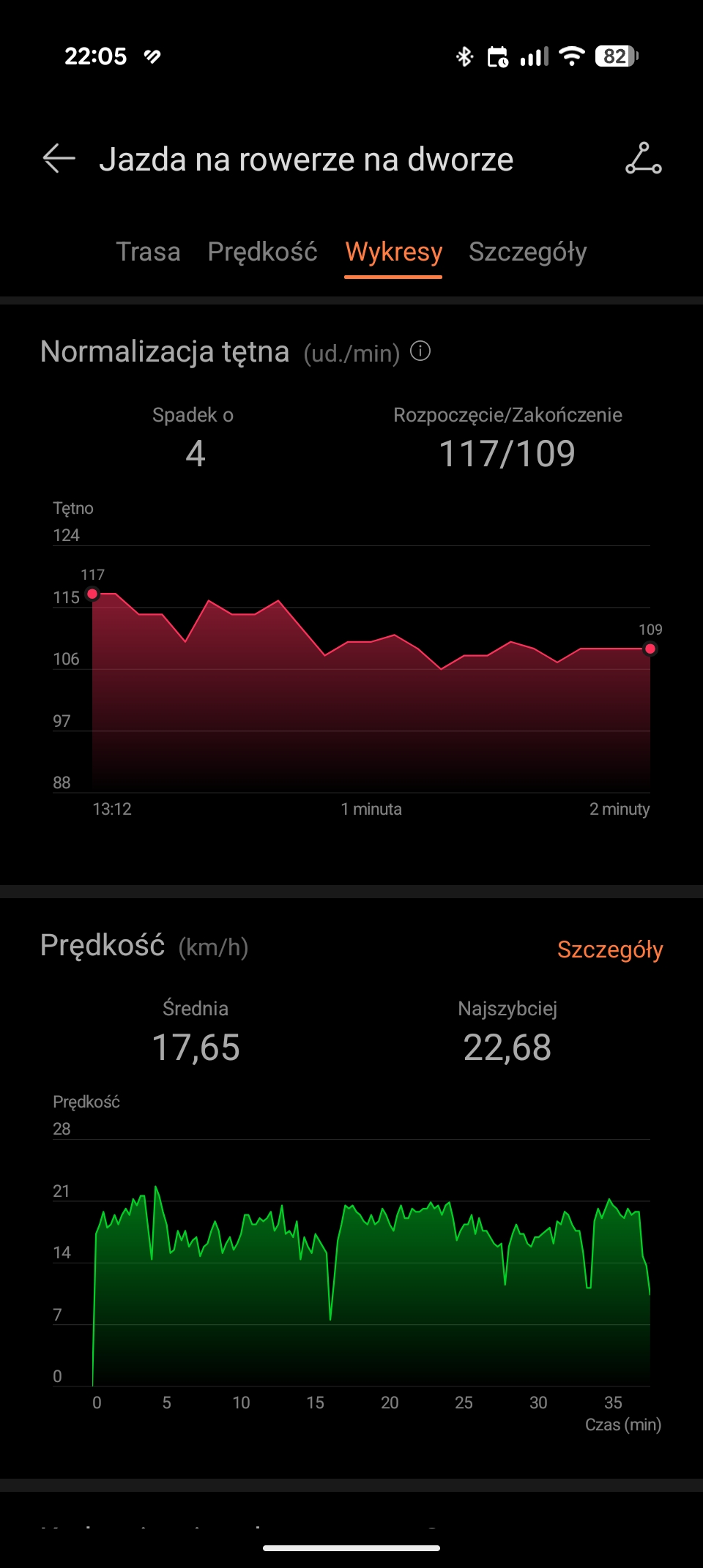
Task: Open Szczegóły link for Prędkość chart
Action: 609,949
